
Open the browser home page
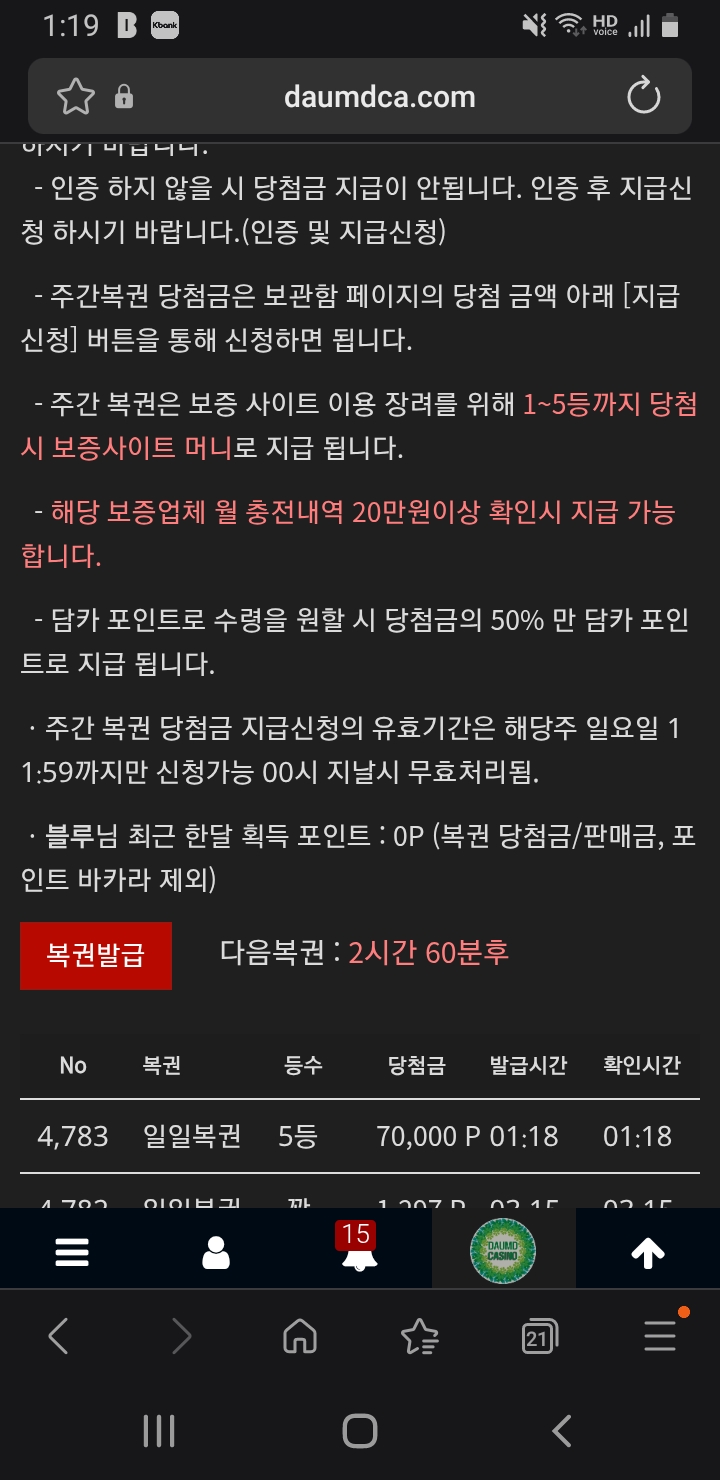tap(300, 1336)
